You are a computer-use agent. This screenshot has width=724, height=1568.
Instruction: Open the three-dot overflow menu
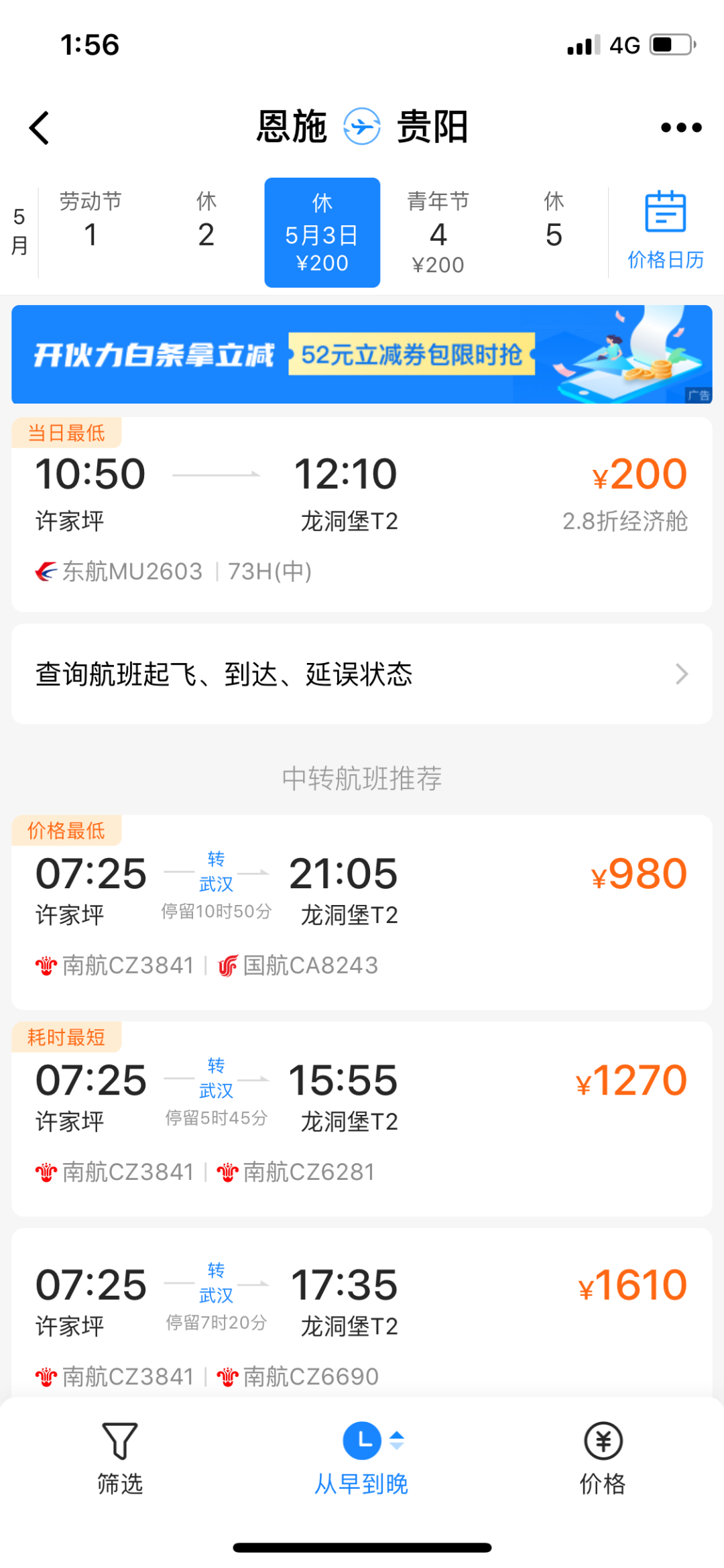click(x=681, y=127)
